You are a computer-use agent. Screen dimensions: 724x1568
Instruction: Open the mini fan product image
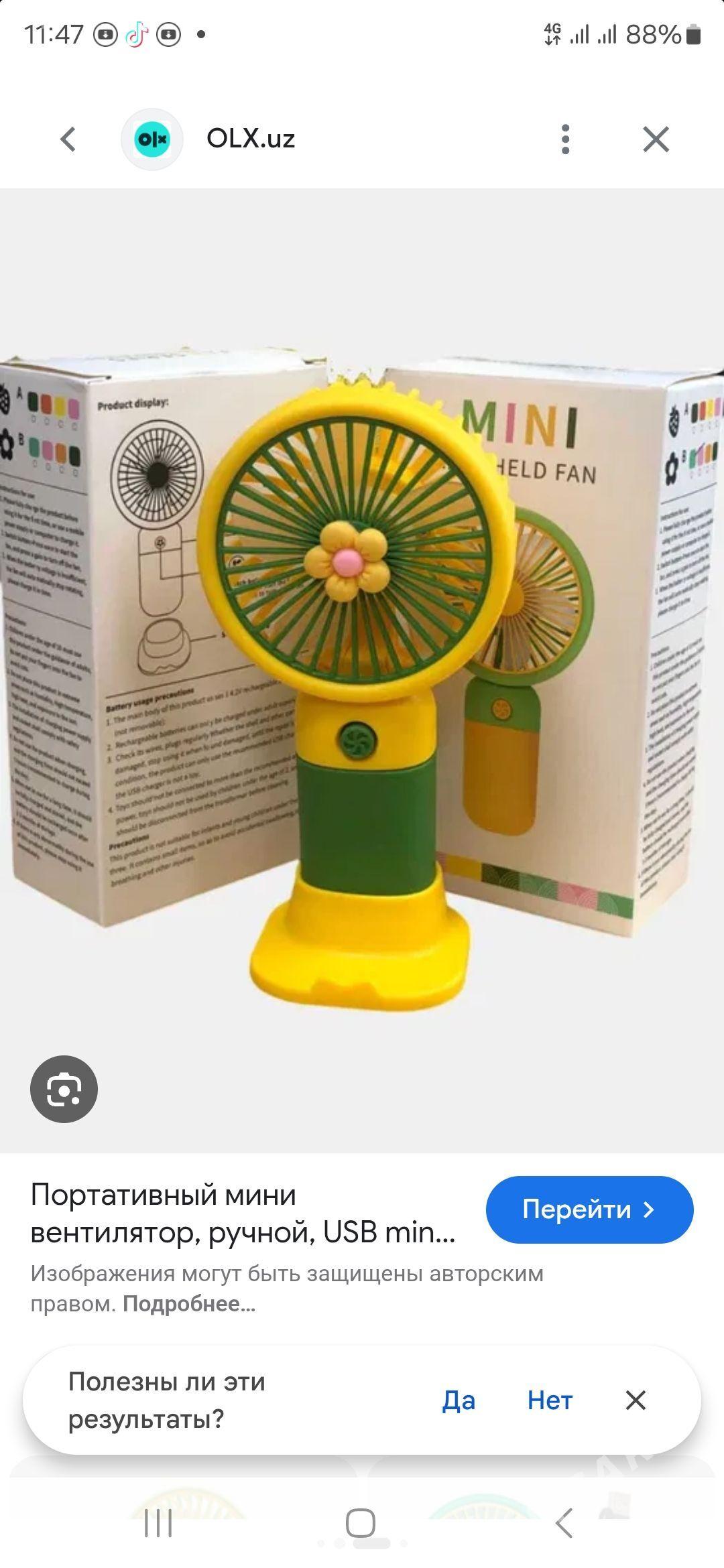point(362,670)
